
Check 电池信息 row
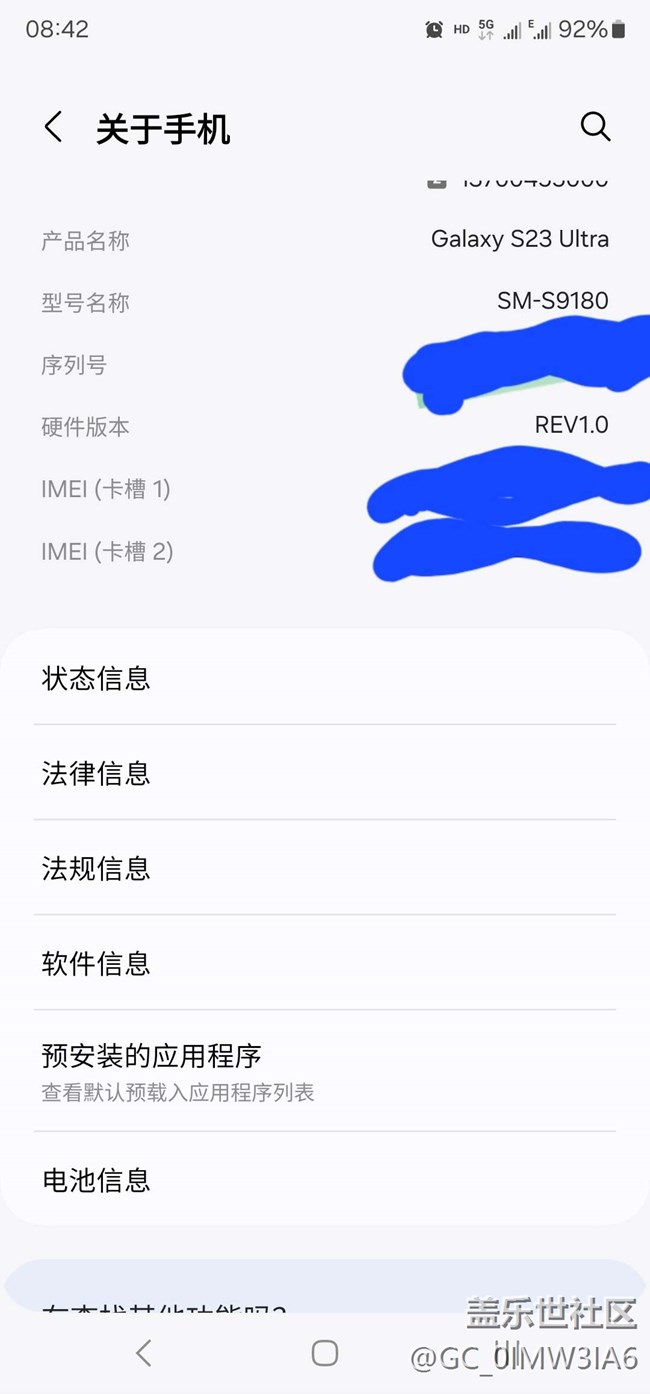click(324, 1180)
